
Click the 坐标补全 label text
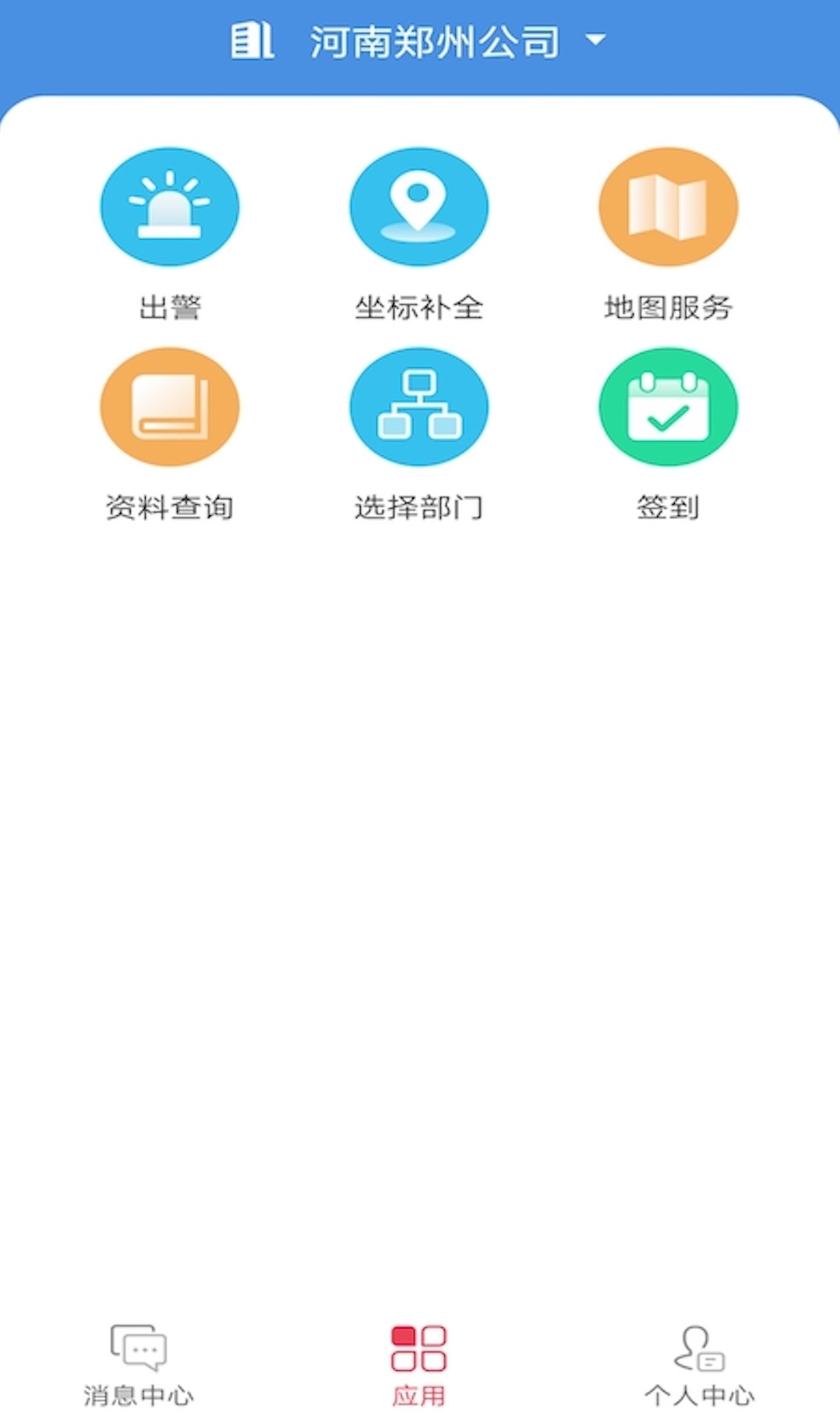click(x=419, y=307)
